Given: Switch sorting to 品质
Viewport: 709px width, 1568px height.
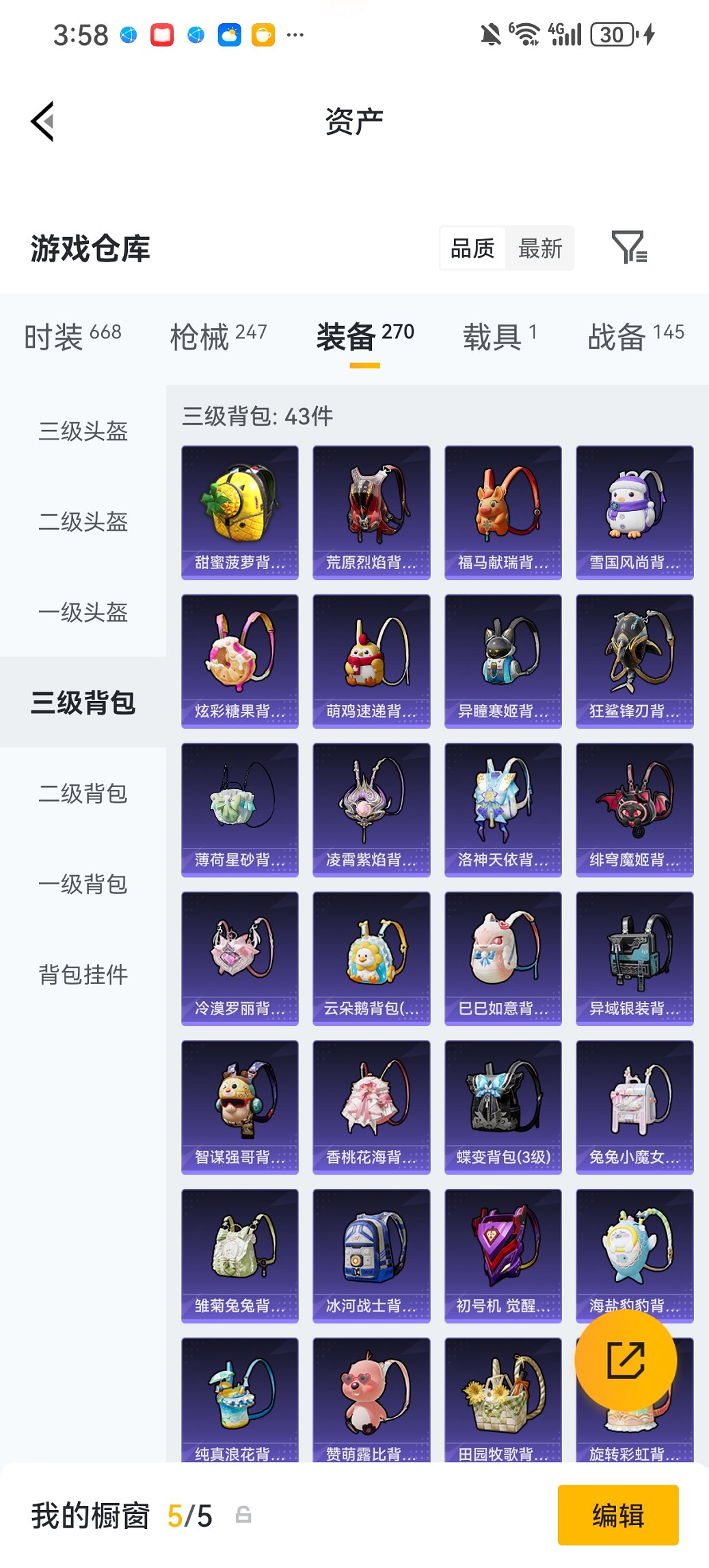Looking at the screenshot, I should 474,248.
